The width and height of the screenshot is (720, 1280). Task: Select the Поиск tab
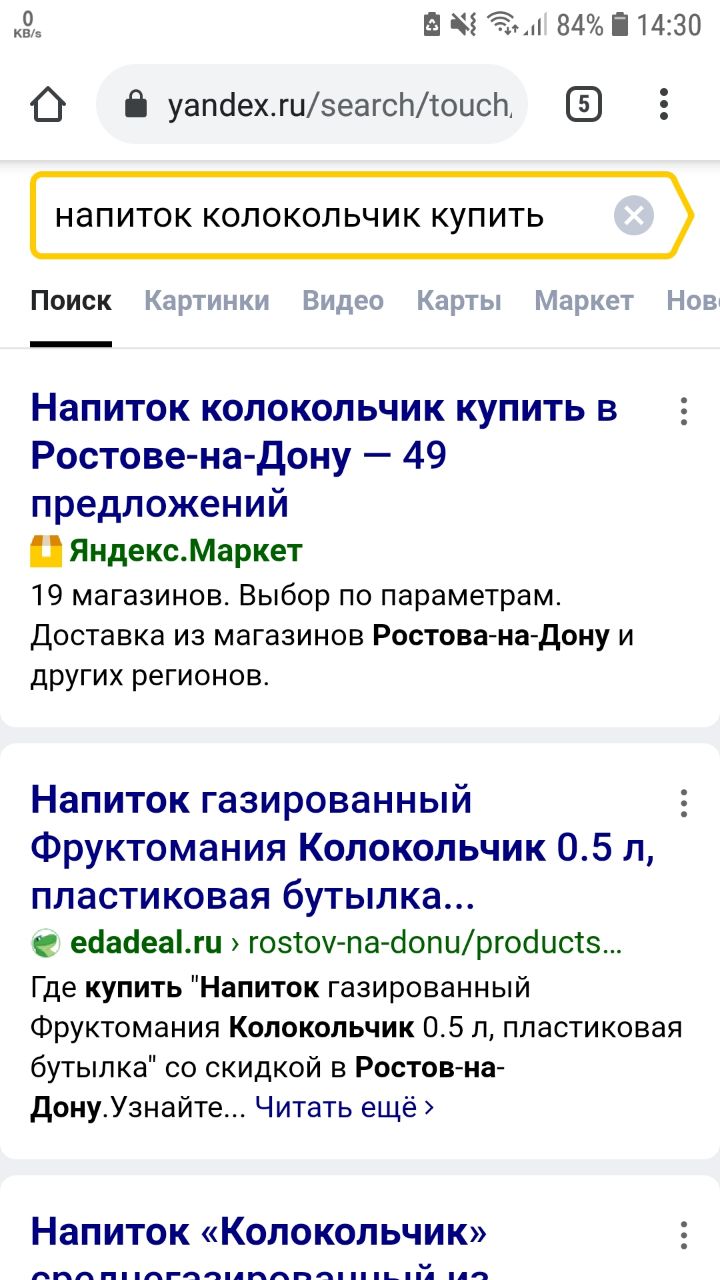(x=71, y=301)
